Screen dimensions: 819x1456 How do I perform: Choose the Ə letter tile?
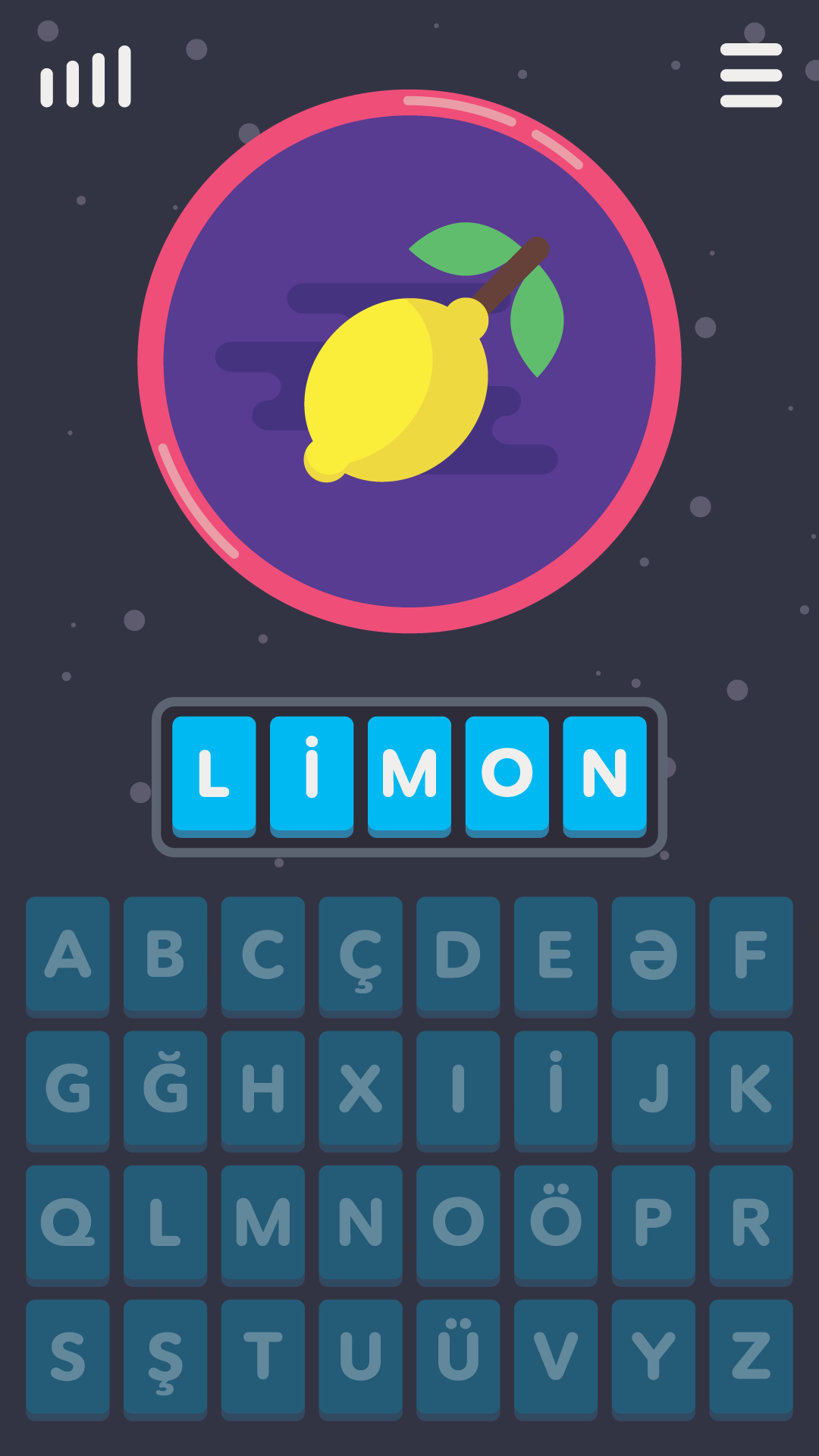[653, 955]
